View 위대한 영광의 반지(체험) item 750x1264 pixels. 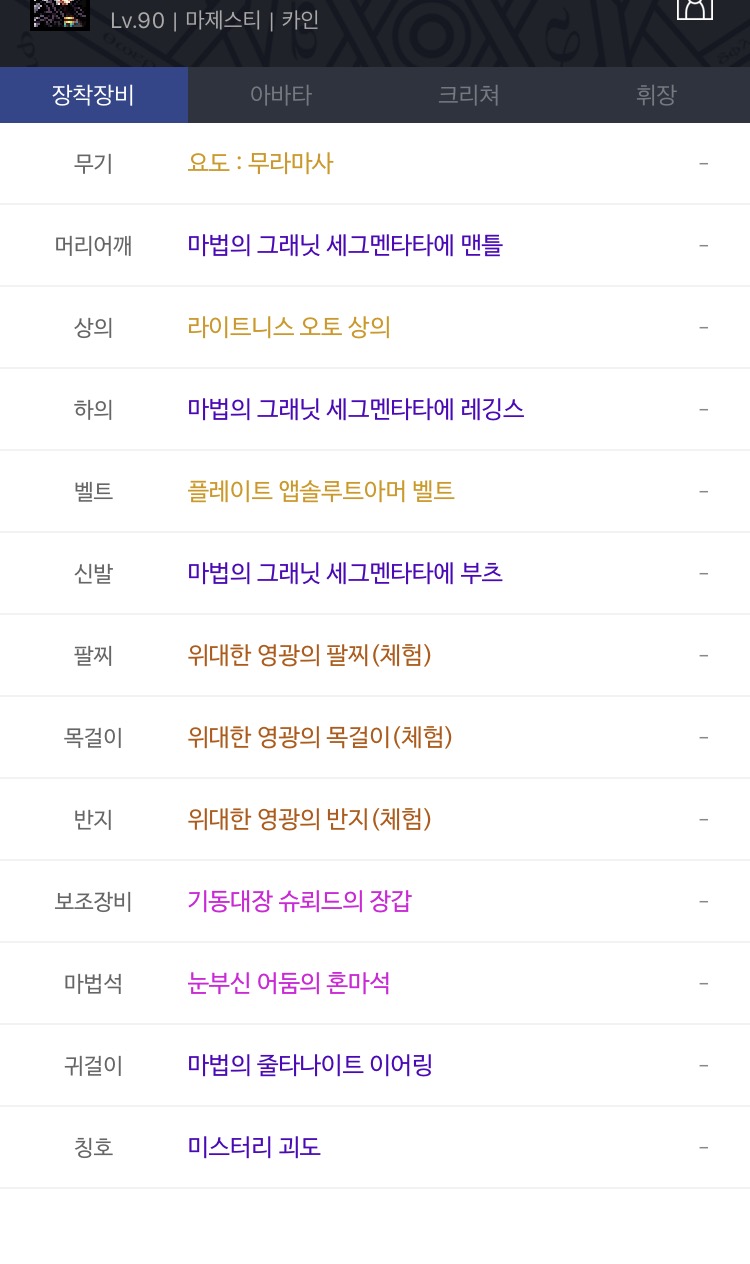click(310, 819)
